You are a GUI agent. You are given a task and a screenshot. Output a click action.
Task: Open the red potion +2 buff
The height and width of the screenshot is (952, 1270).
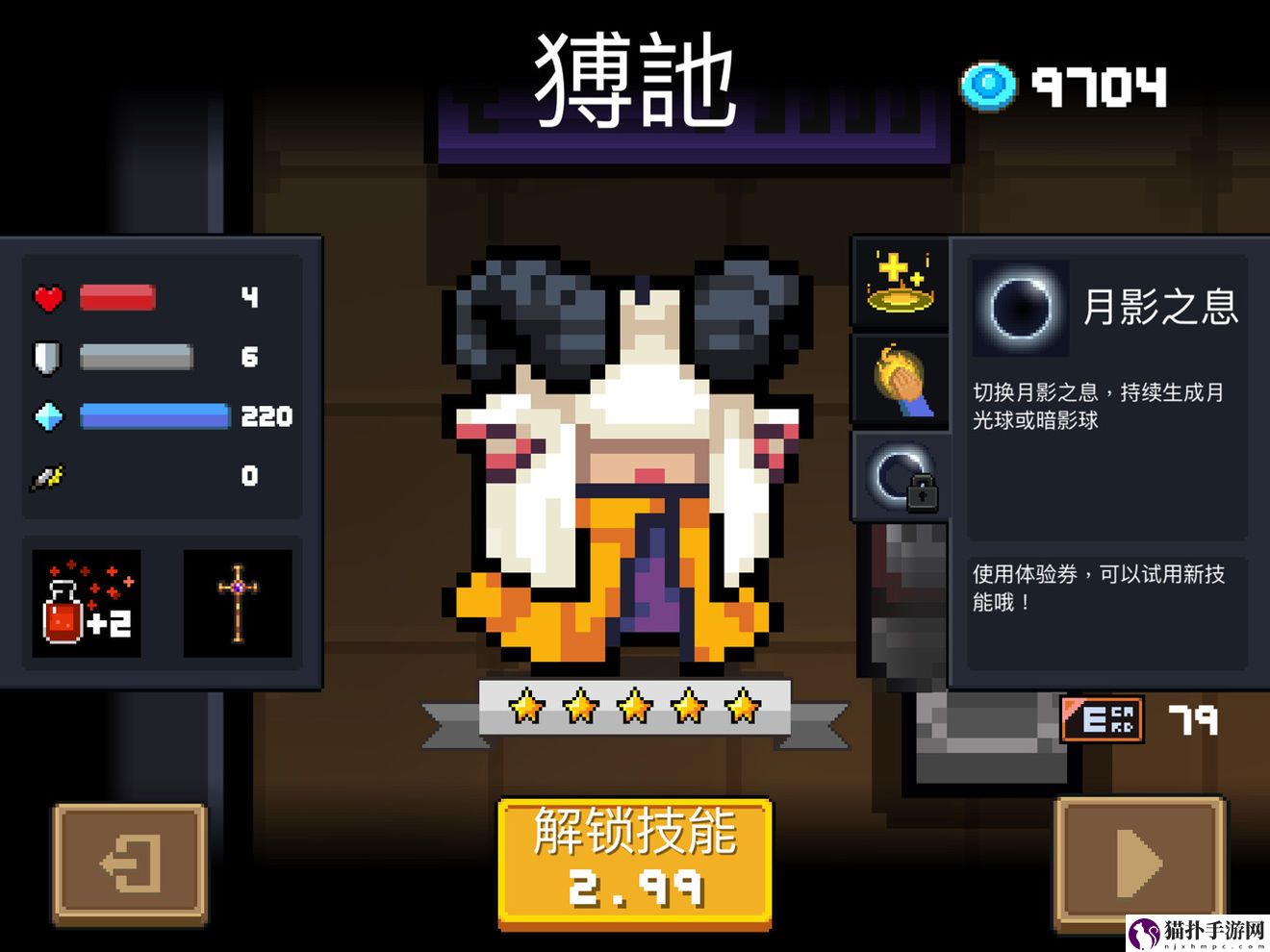coord(87,603)
